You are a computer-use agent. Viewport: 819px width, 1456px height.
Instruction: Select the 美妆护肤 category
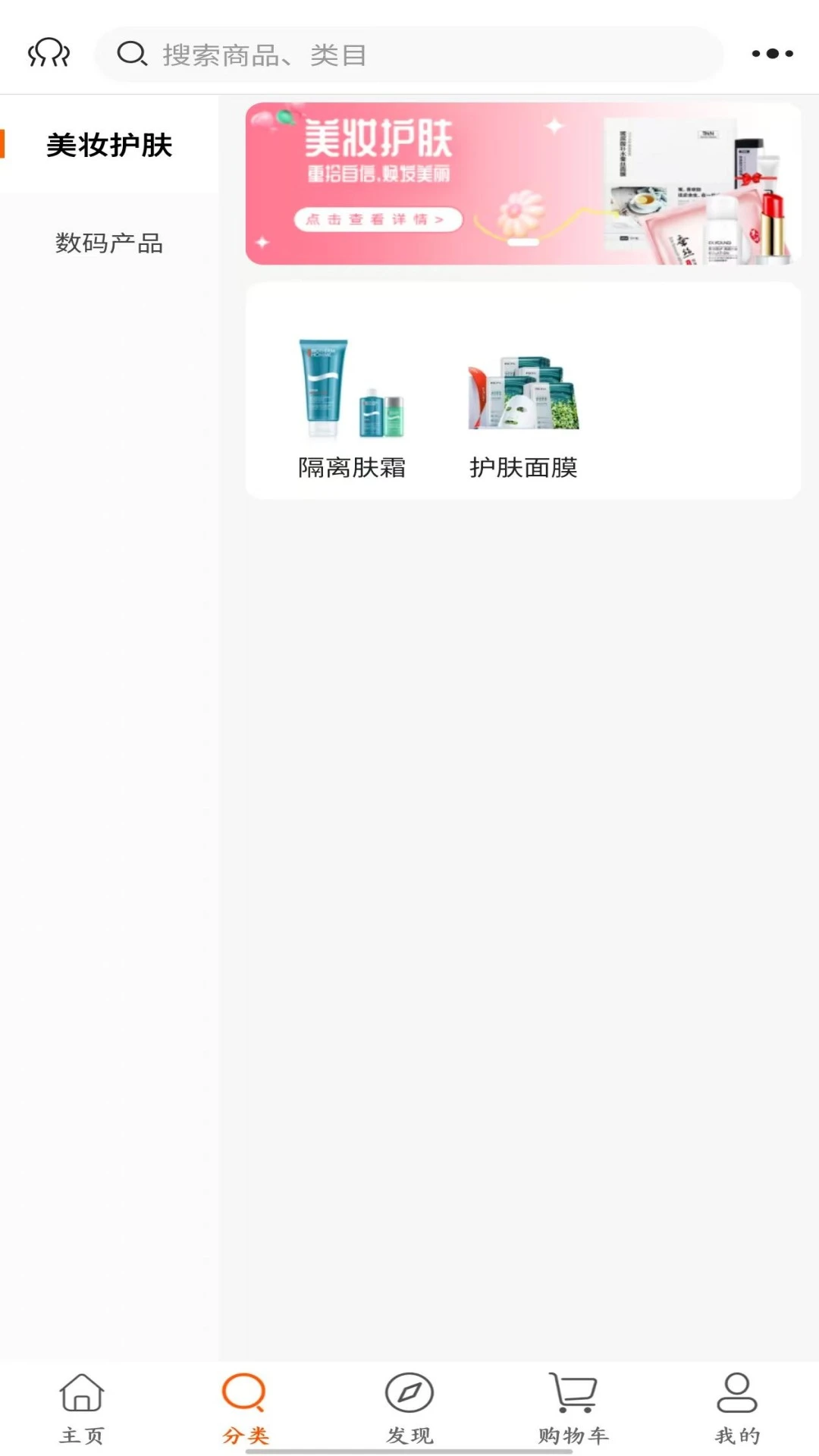pyautogui.click(x=109, y=145)
